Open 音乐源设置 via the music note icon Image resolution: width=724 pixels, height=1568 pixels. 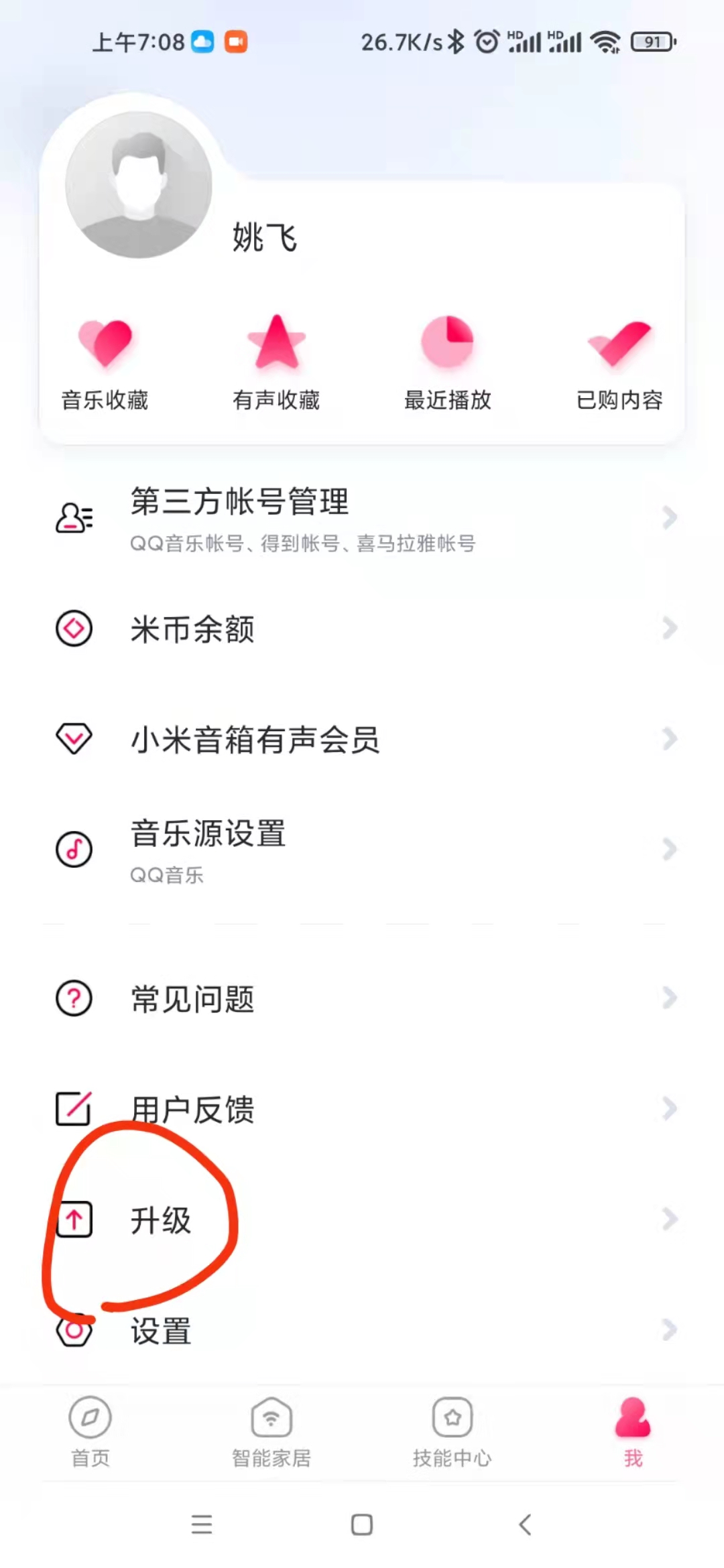(74, 849)
